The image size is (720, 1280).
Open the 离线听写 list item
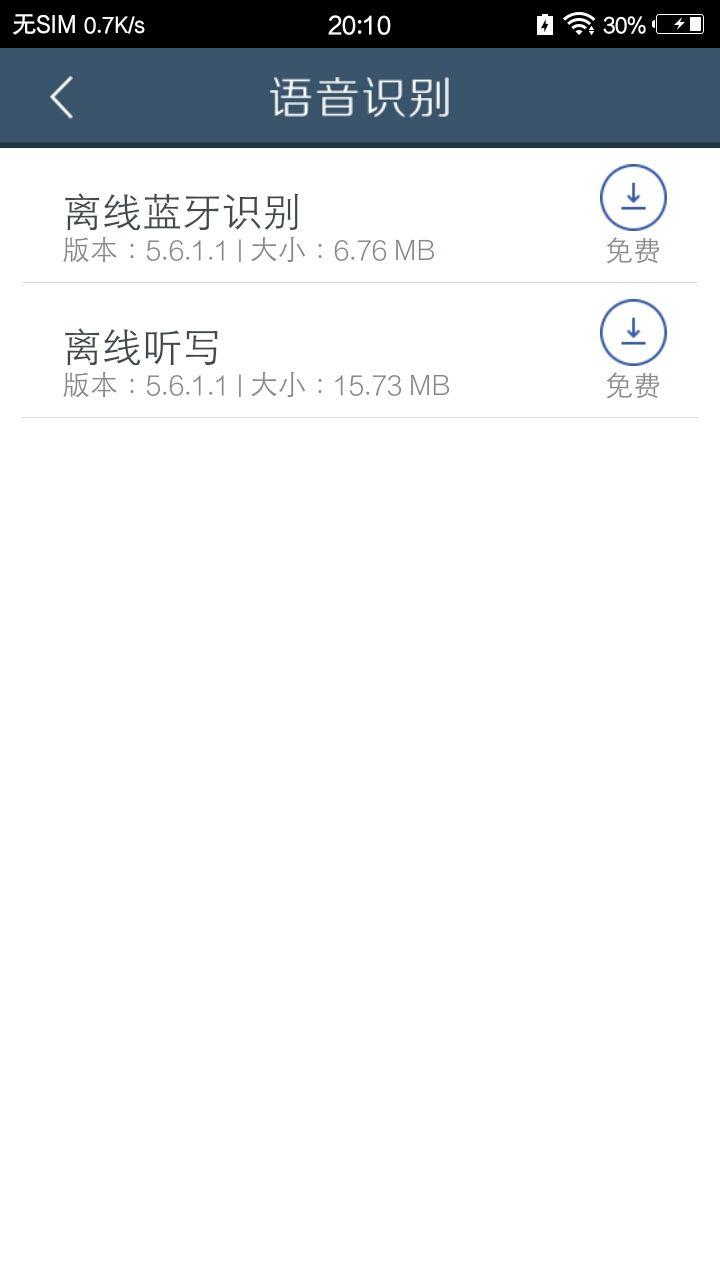tap(145, 348)
